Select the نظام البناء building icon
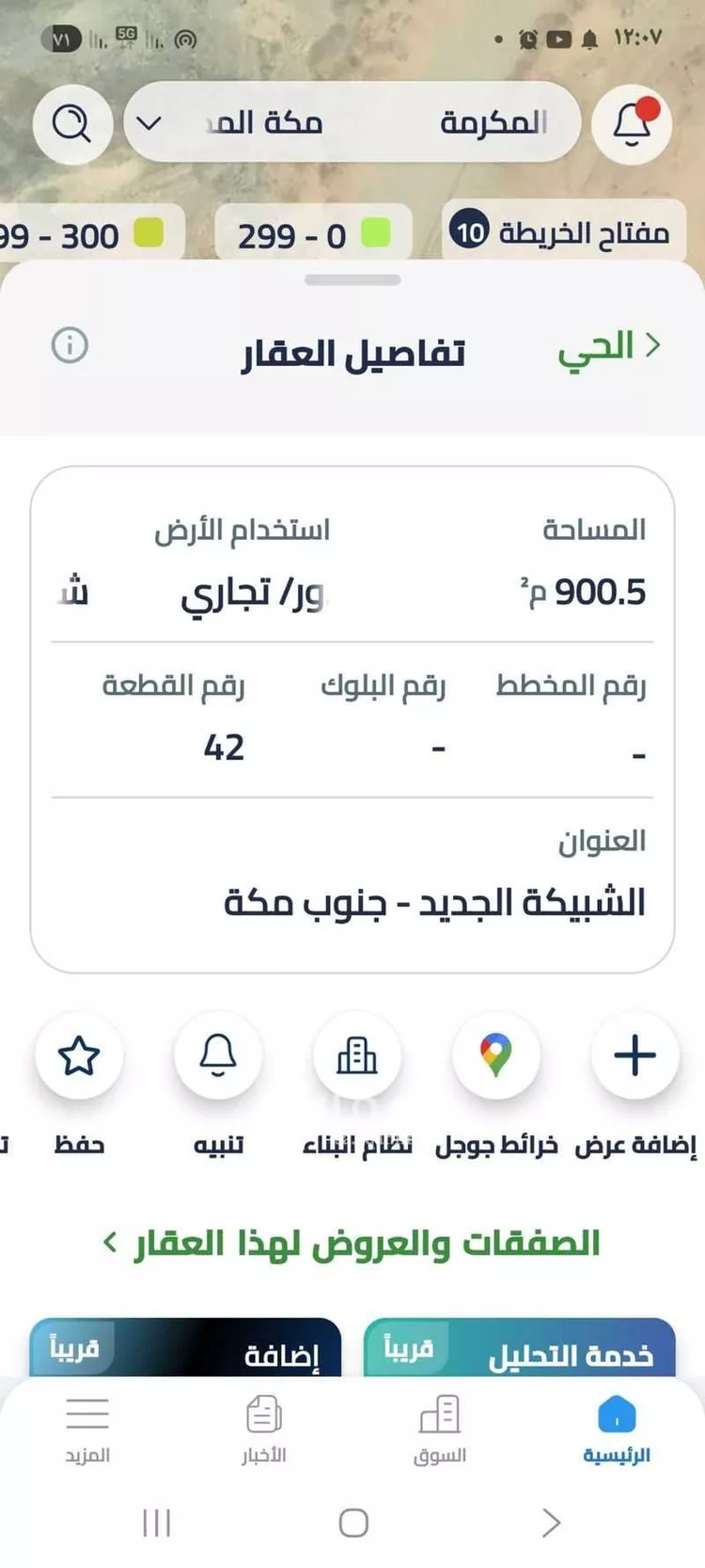The height and width of the screenshot is (1568, 705). (x=357, y=1056)
